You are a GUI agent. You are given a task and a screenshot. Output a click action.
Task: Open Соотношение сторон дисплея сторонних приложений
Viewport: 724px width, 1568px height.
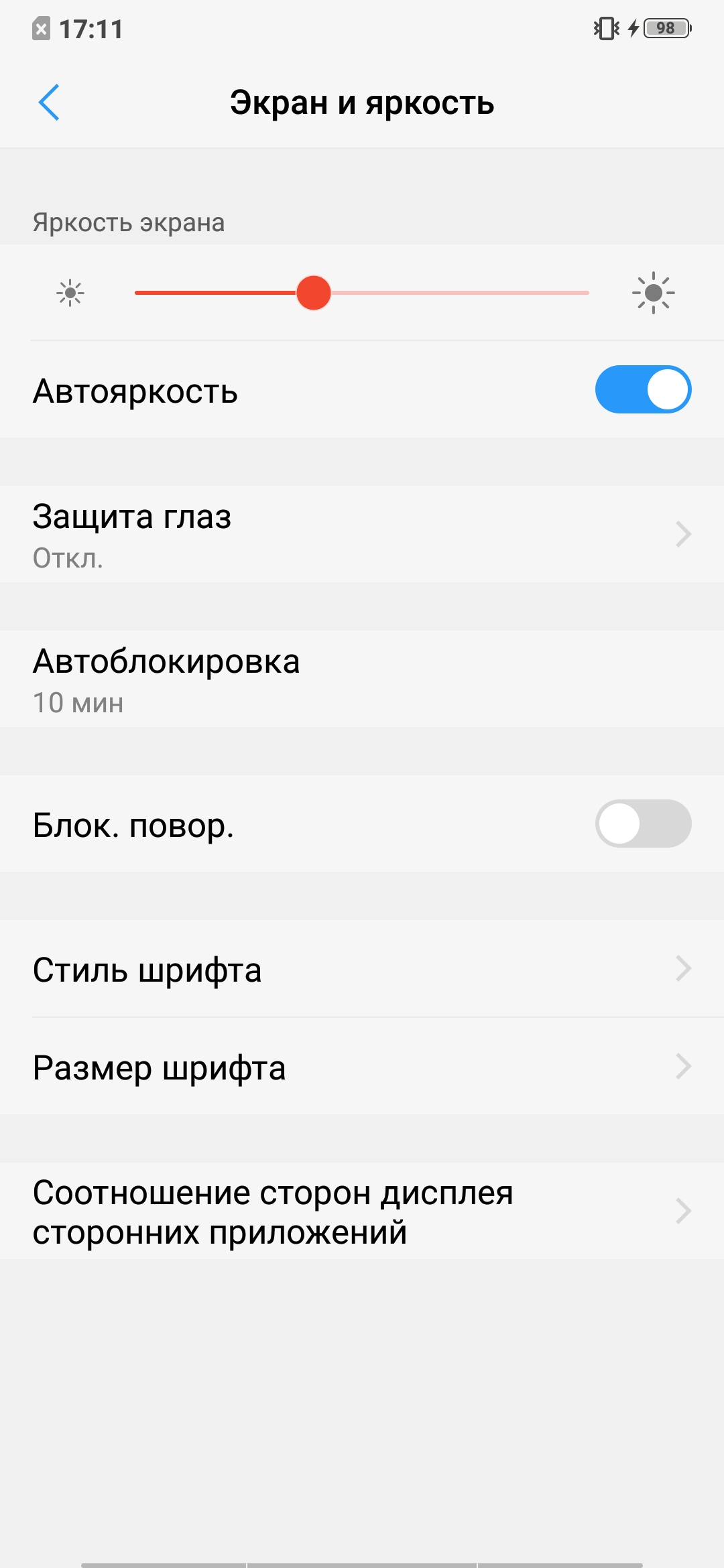(x=362, y=1211)
